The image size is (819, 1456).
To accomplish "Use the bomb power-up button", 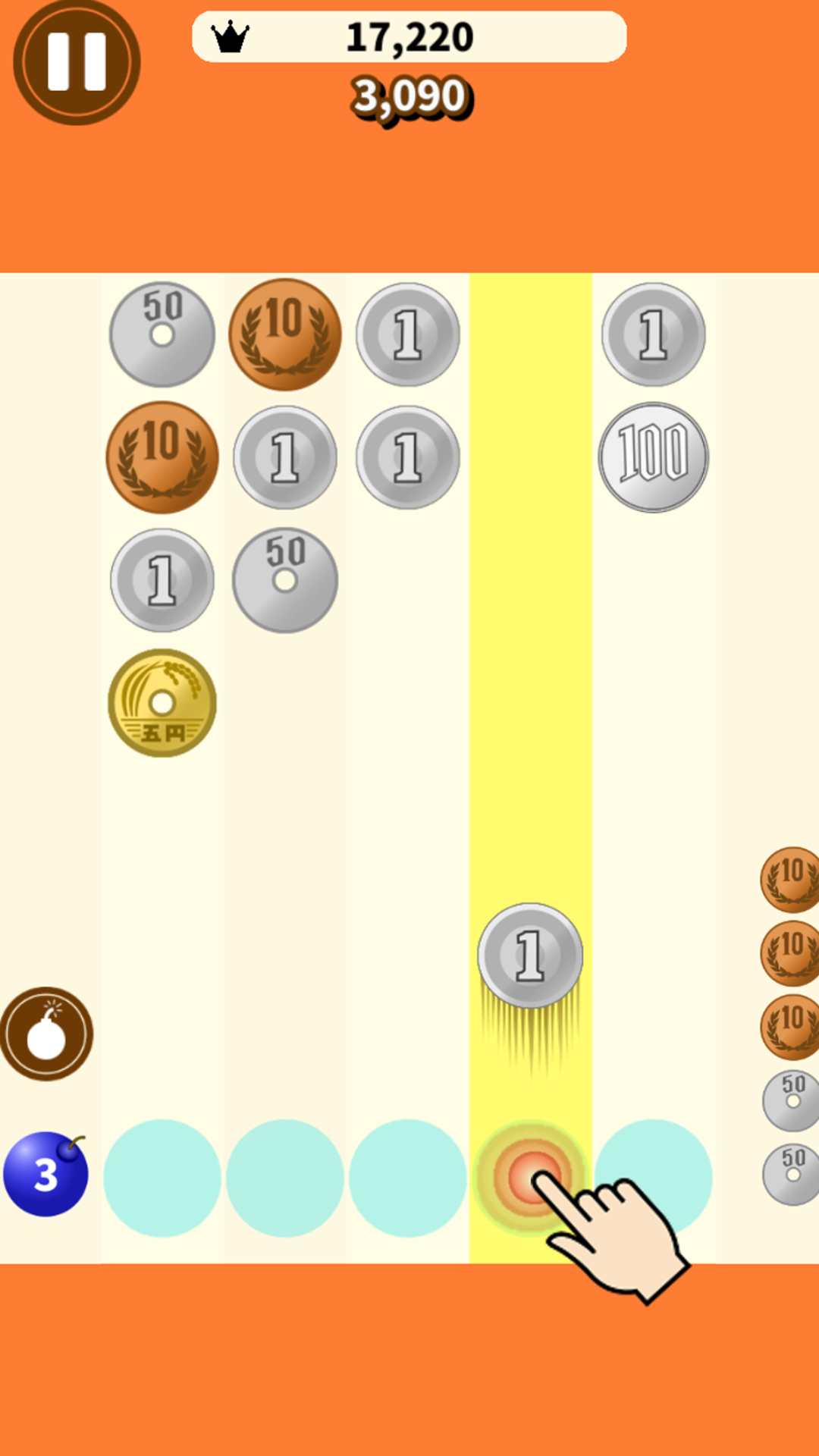I will (46, 1034).
